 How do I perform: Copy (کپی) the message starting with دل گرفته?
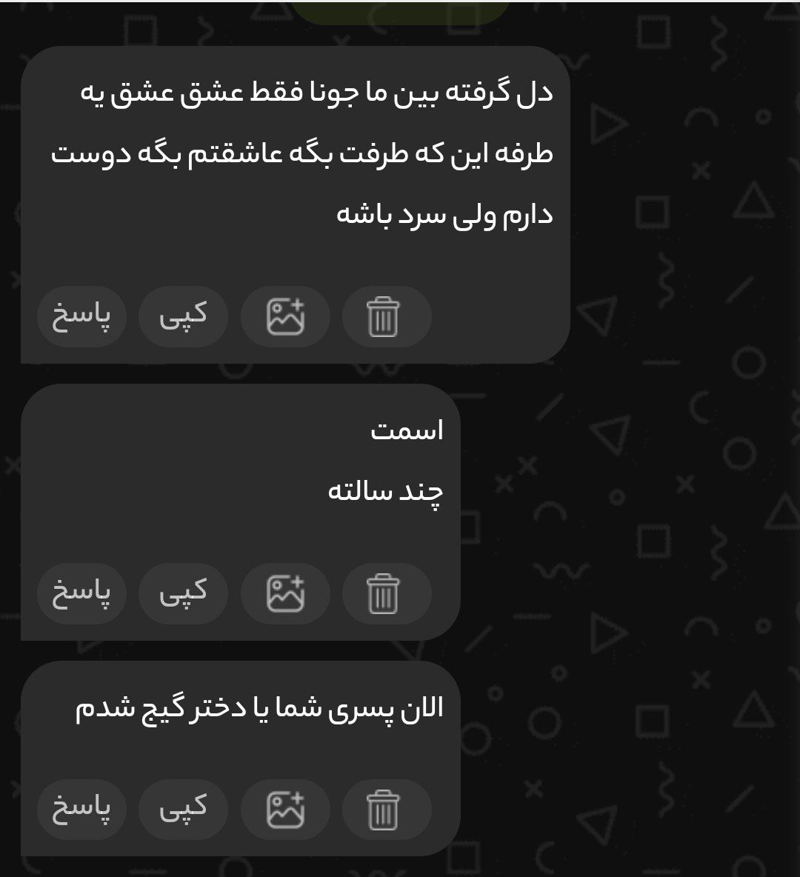[x=183, y=315]
